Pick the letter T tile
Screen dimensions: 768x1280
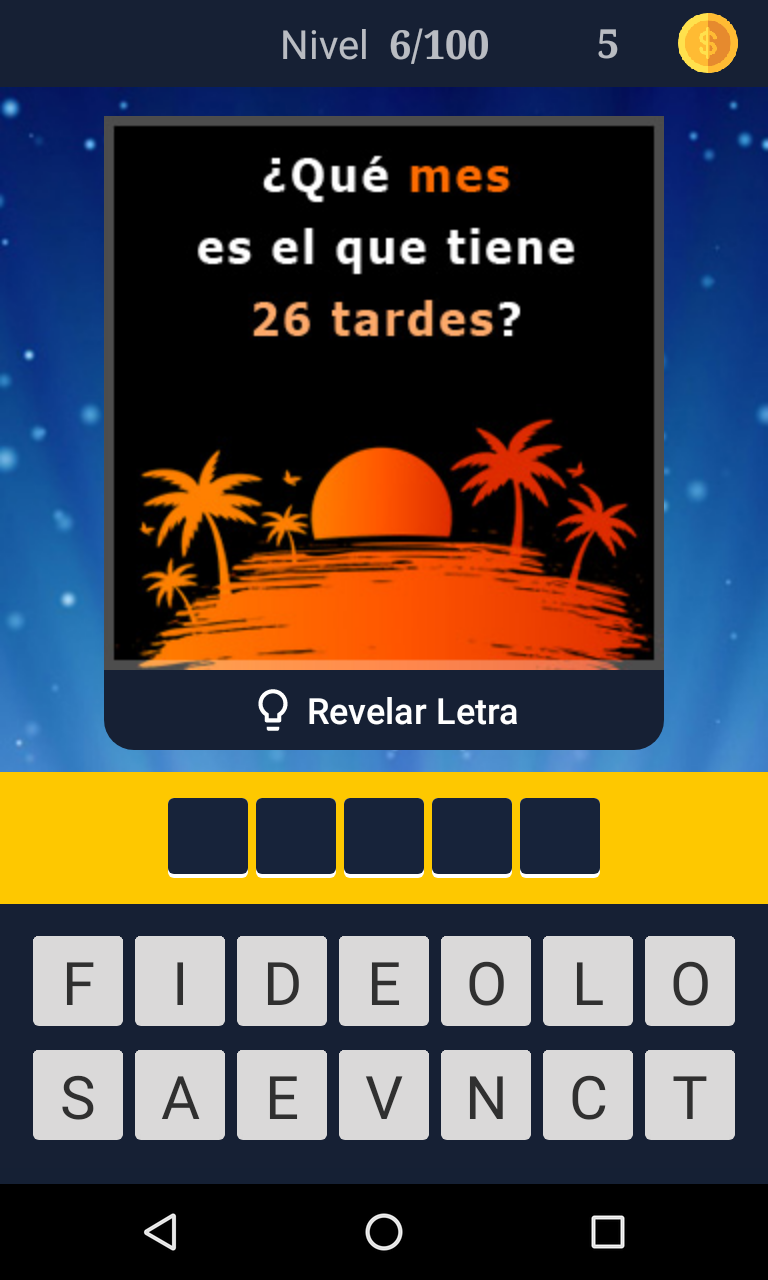(690, 1095)
